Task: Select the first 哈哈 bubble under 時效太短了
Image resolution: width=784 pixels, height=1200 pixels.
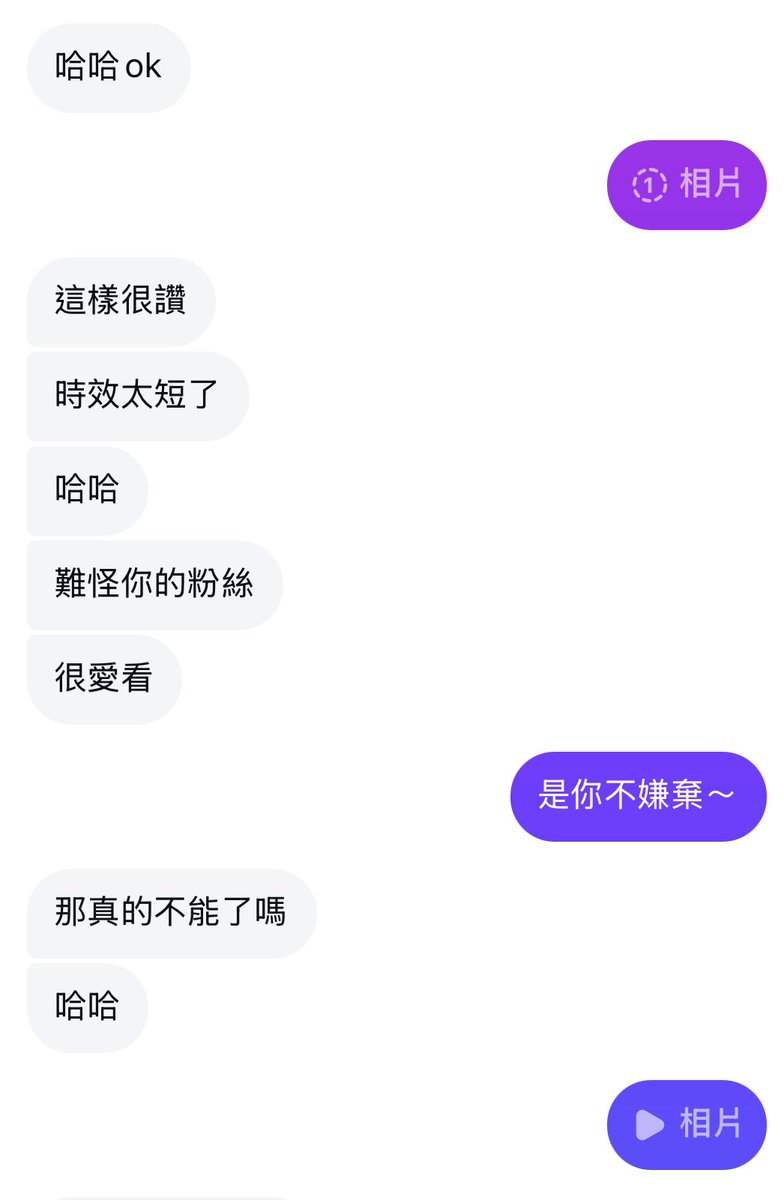Action: point(86,490)
